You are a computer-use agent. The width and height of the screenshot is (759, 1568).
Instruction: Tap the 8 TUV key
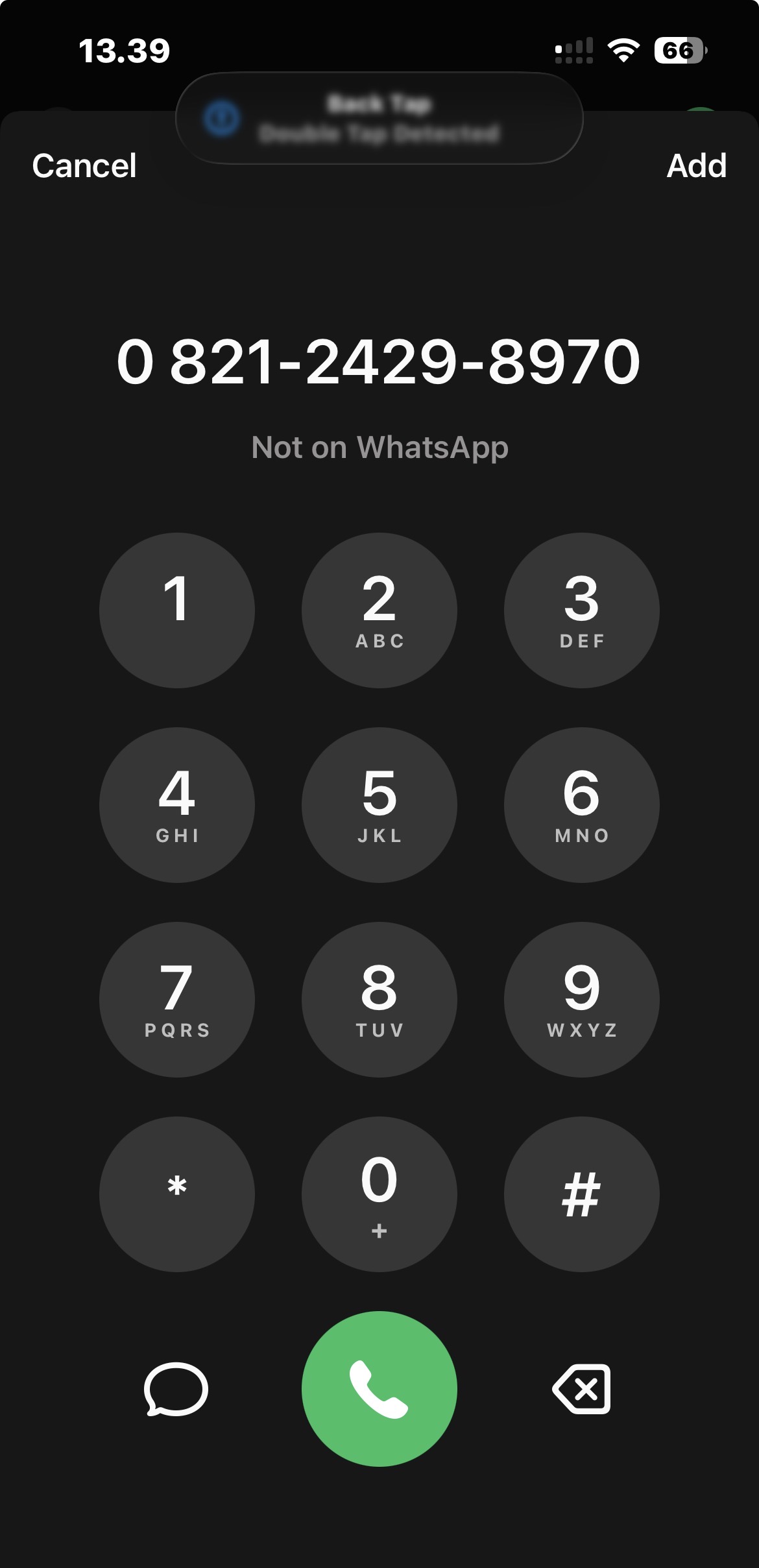tap(379, 1000)
